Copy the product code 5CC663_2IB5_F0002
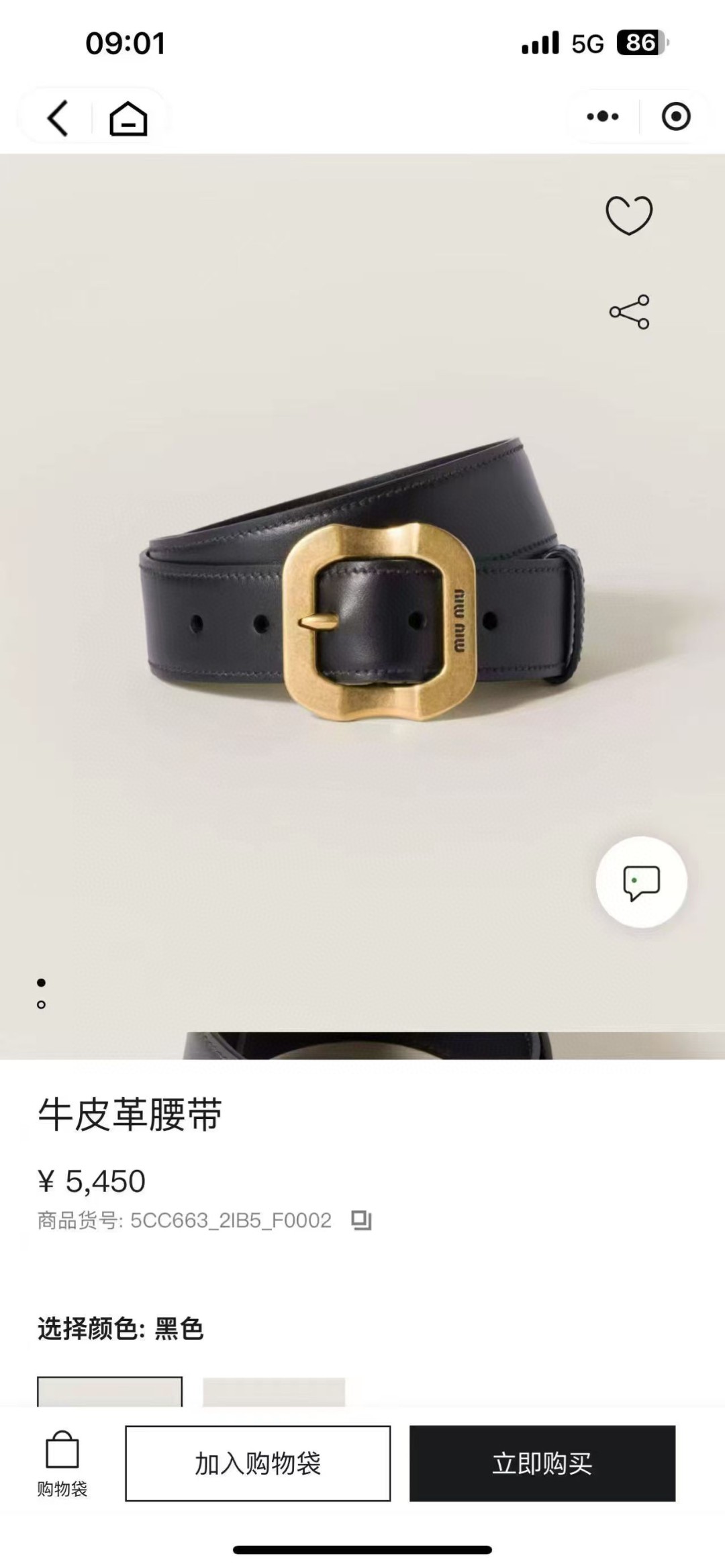 [x=361, y=1220]
